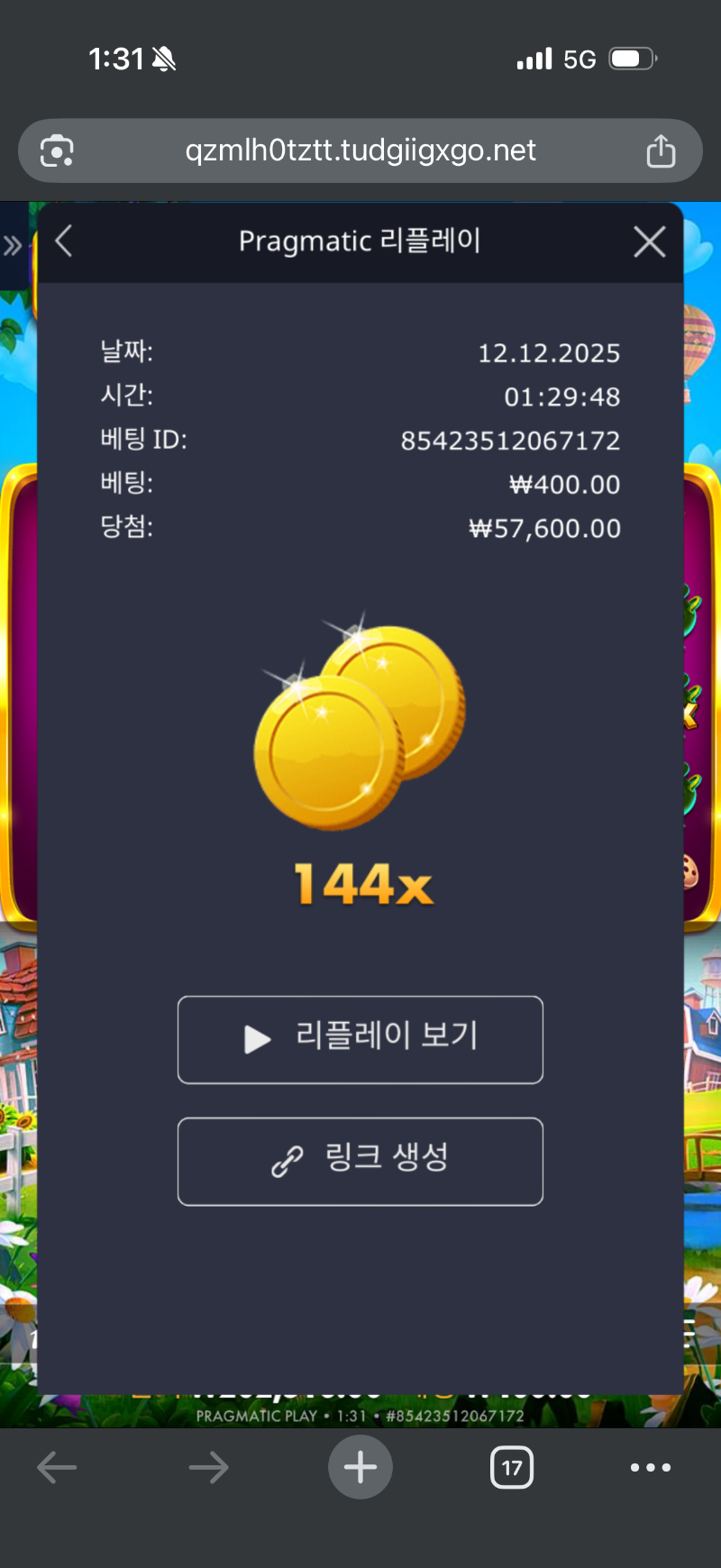Select the URL qzmlh0tztt.tudgiigxgo.net field

(360, 150)
